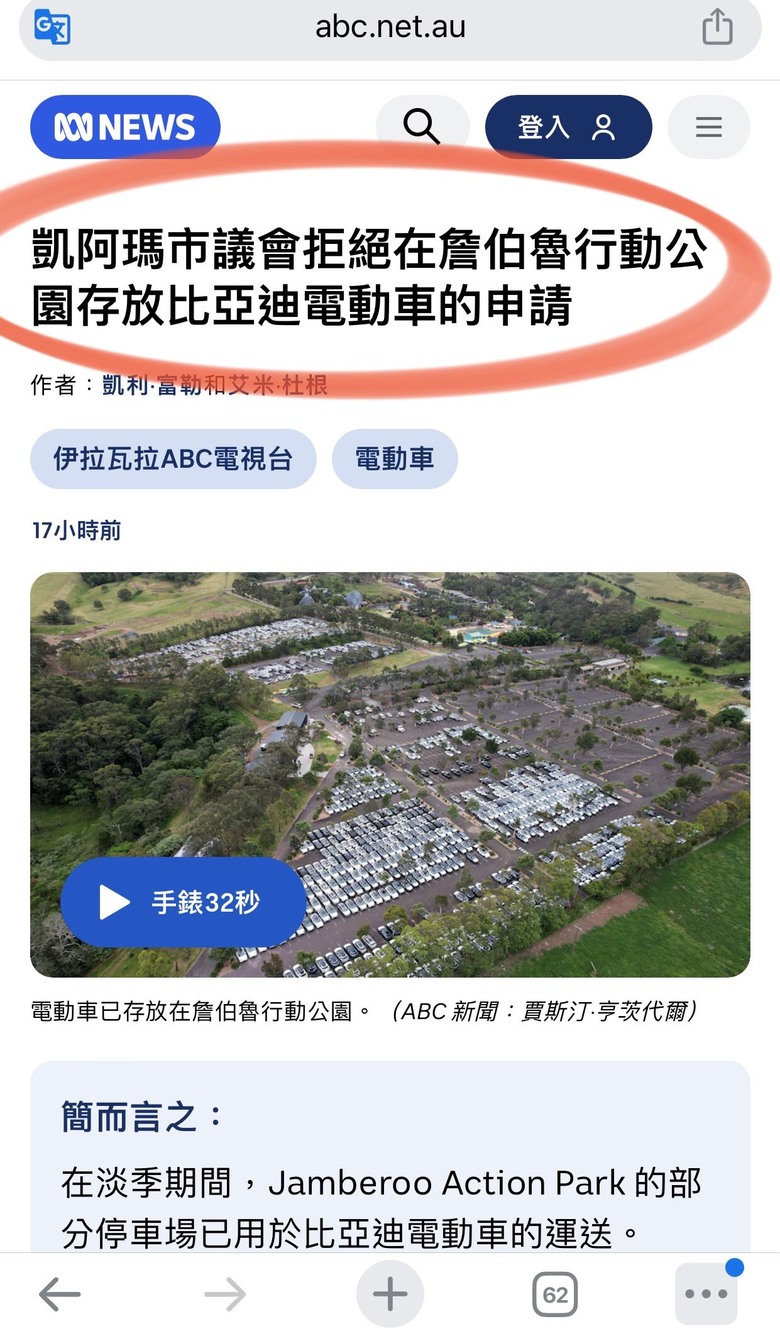Open the hamburger menu
The width and height of the screenshot is (780, 1336).
coord(708,127)
